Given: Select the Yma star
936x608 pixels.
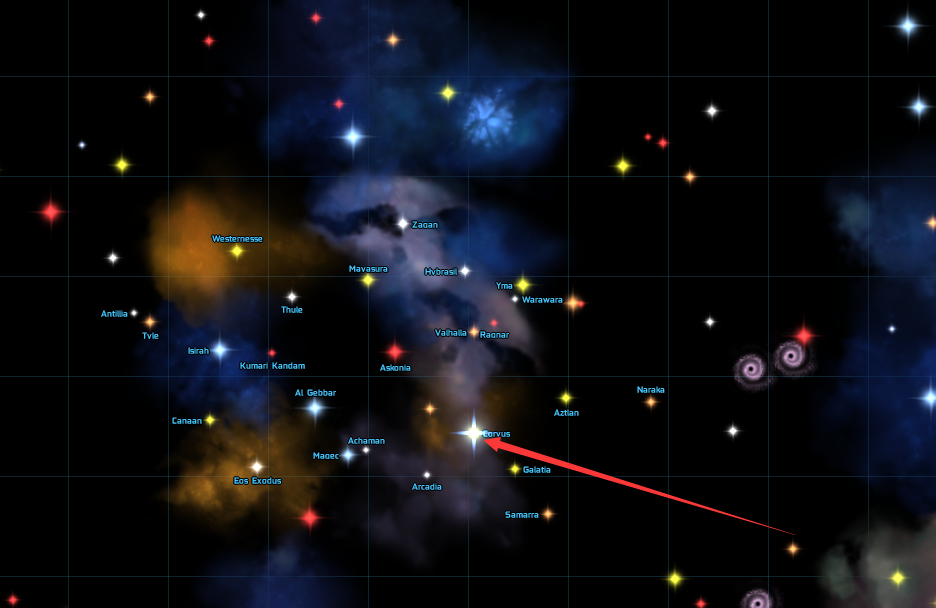Looking at the screenshot, I should tap(522, 285).
